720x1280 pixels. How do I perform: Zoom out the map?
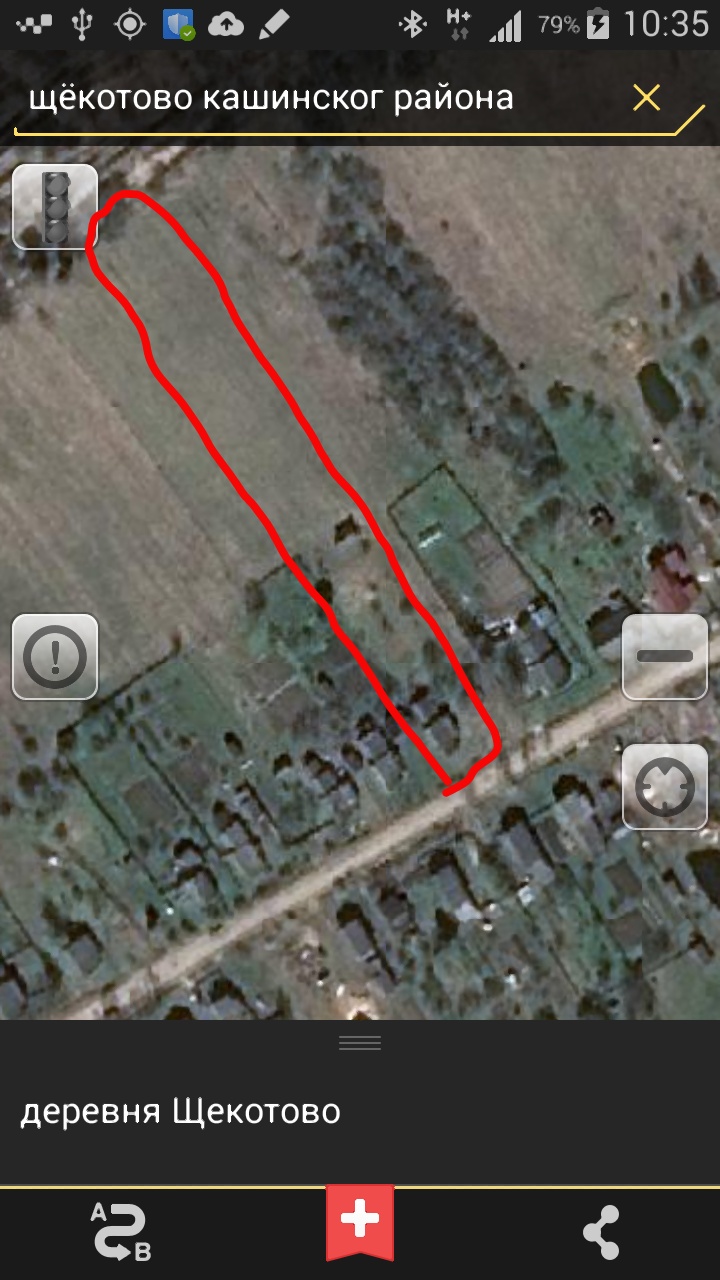(664, 656)
